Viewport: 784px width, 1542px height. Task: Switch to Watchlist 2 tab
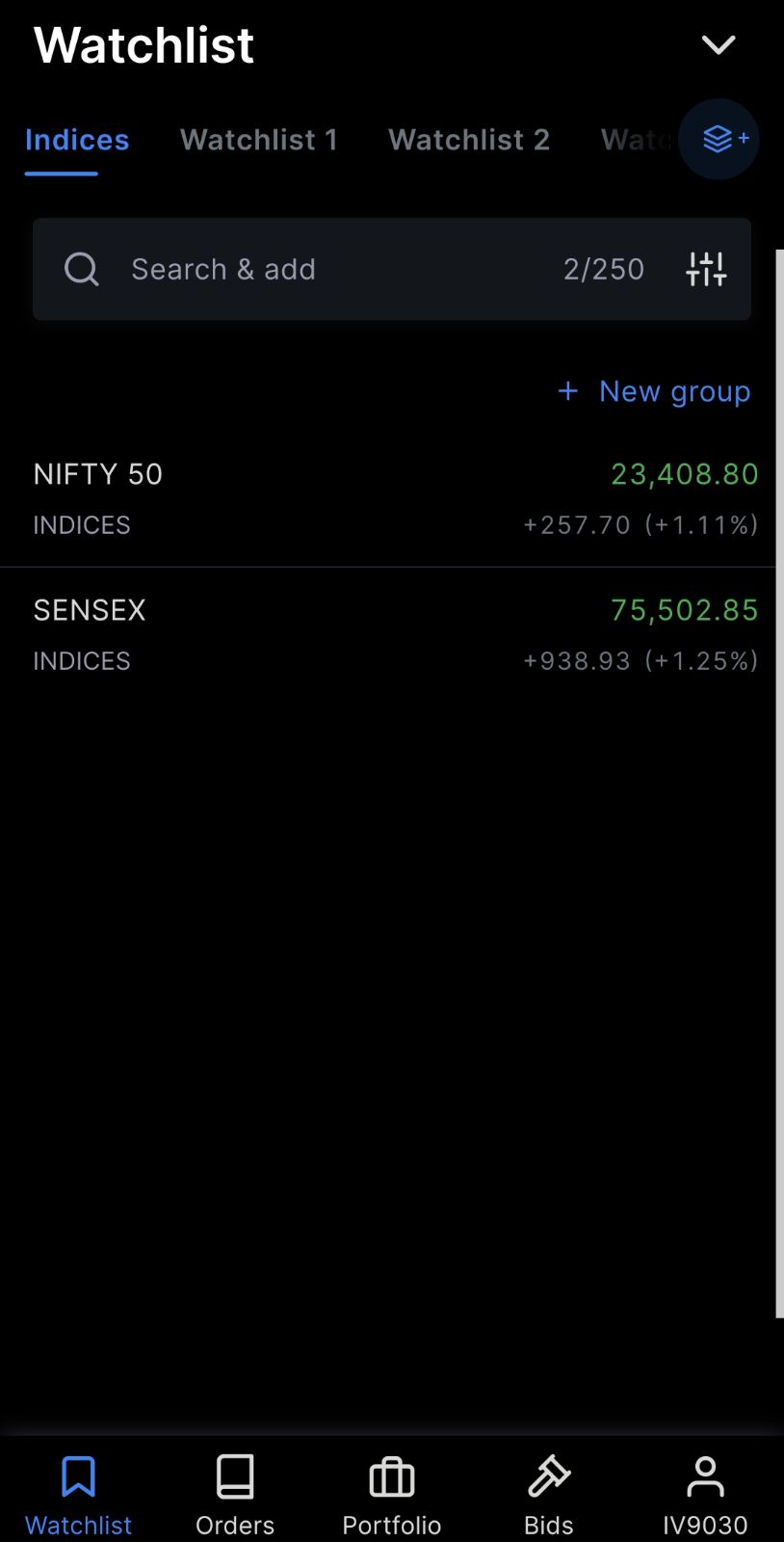click(469, 140)
